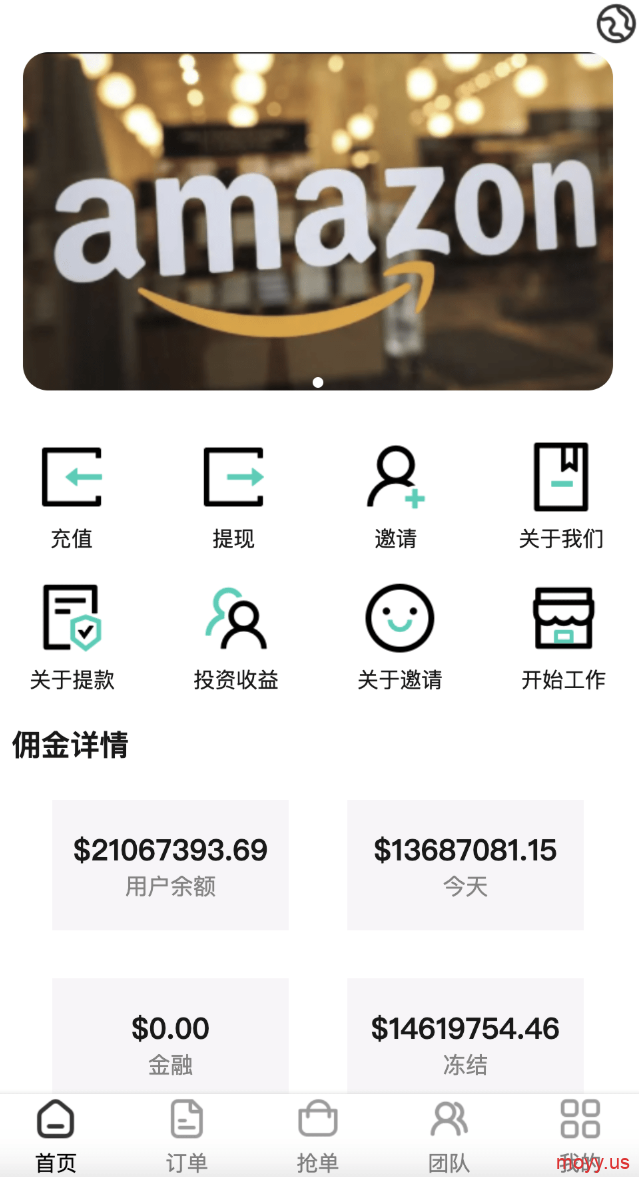Image resolution: width=639 pixels, height=1177 pixels.
Task: Tap the Amazon banner image
Action: [318, 221]
